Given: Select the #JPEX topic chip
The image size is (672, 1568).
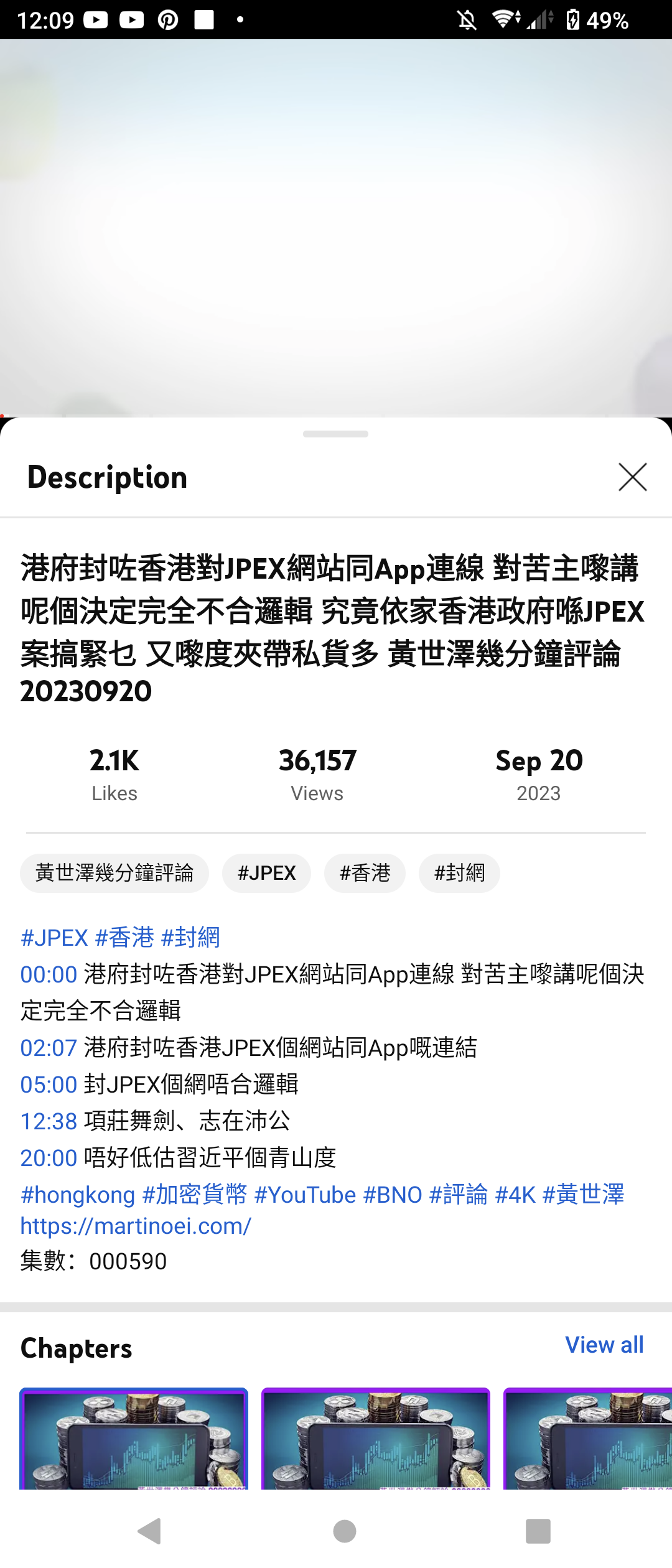Looking at the screenshot, I should (x=266, y=873).
